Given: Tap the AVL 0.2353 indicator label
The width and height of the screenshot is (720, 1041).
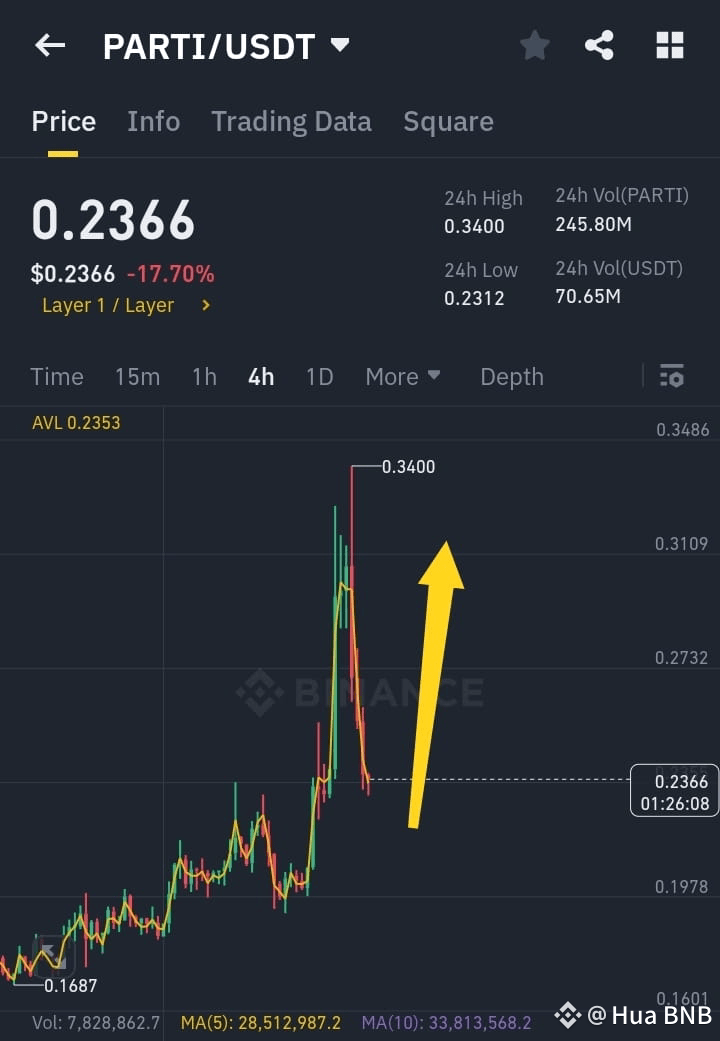Looking at the screenshot, I should [x=75, y=423].
